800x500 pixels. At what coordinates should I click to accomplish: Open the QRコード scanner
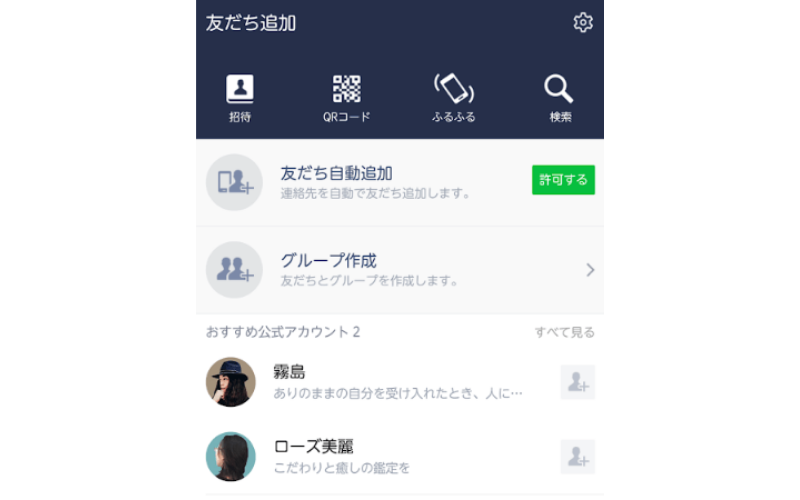(x=346, y=98)
